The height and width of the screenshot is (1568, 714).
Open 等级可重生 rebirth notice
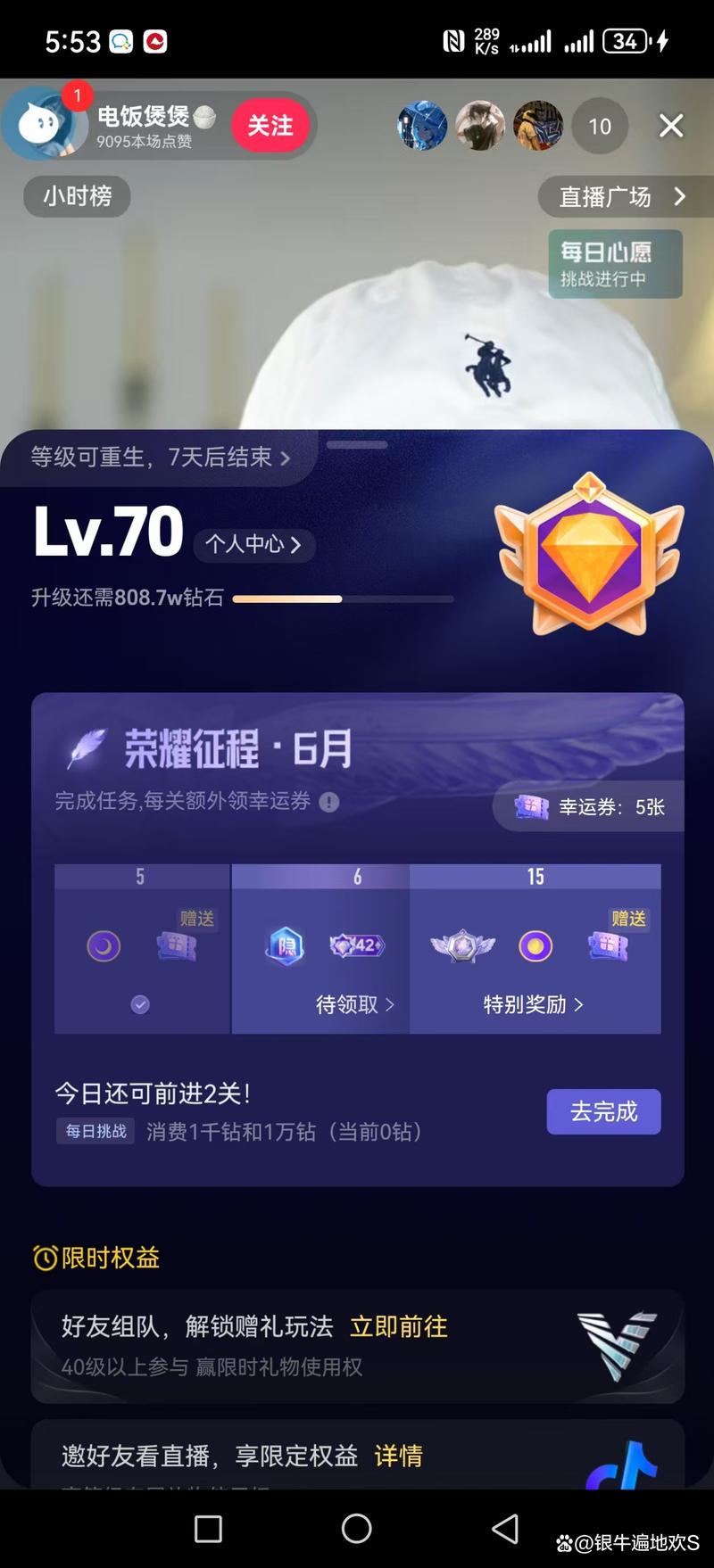click(161, 458)
